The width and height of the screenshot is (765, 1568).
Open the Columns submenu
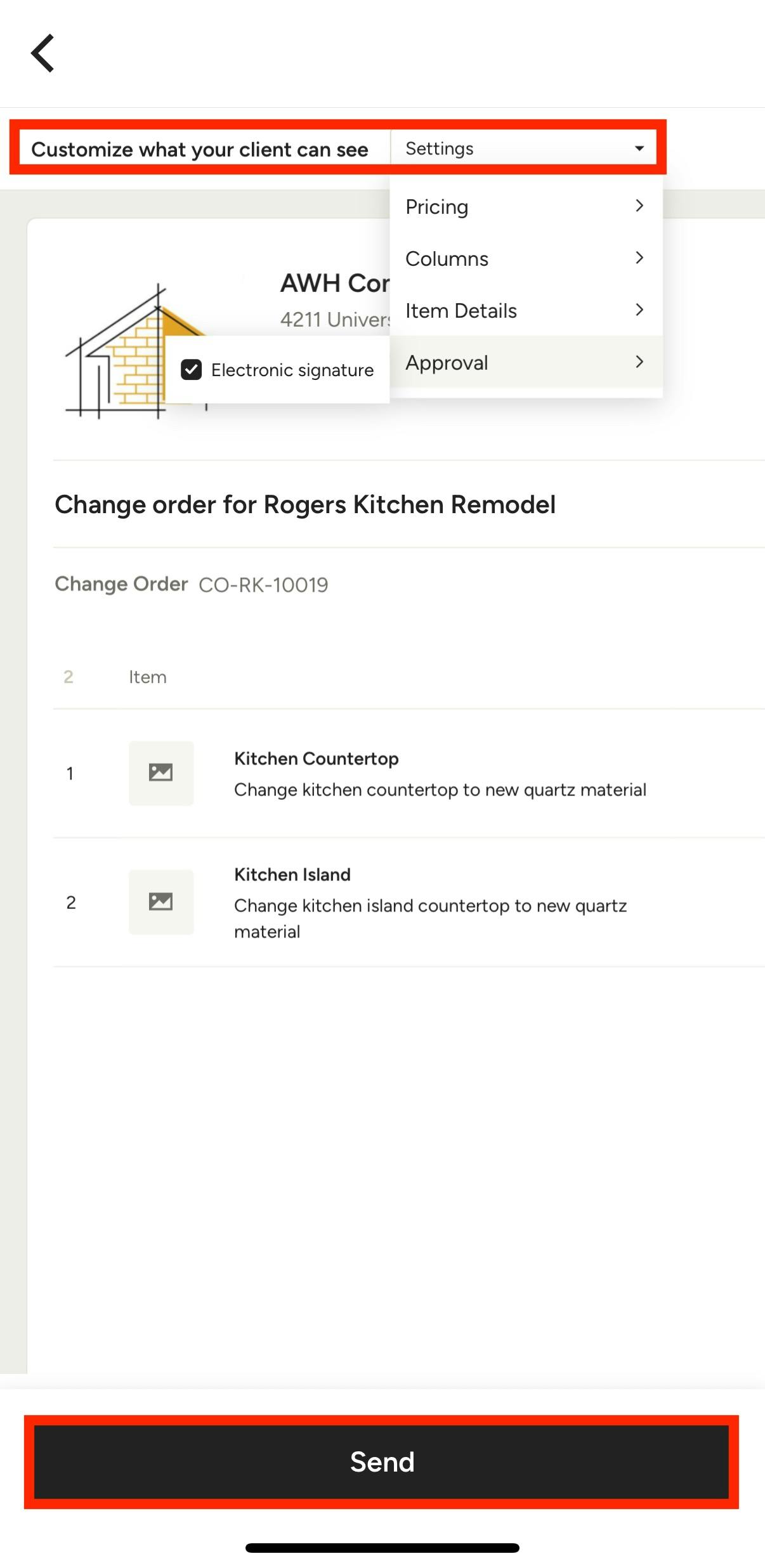click(x=526, y=258)
